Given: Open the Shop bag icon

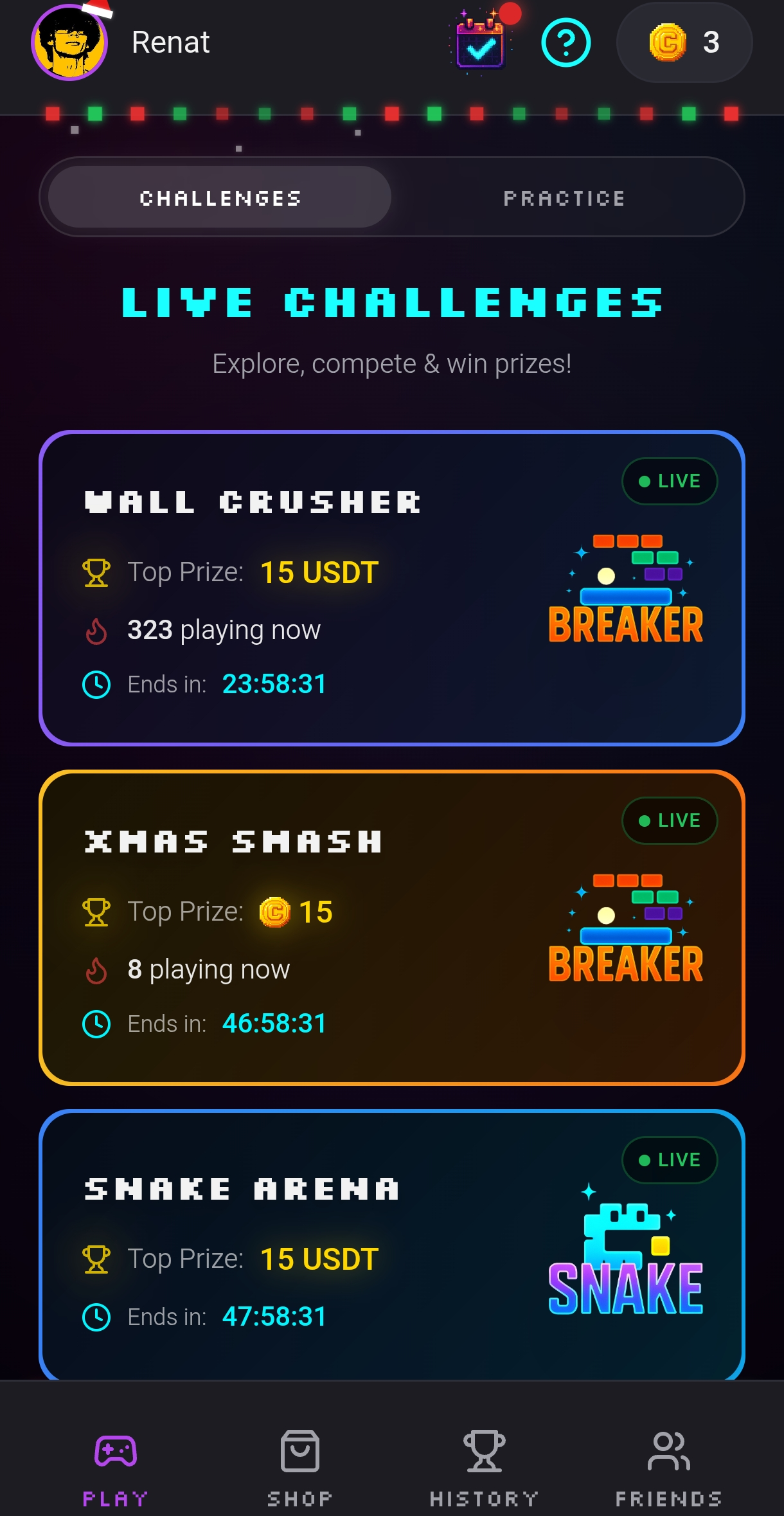Looking at the screenshot, I should point(298,1450).
